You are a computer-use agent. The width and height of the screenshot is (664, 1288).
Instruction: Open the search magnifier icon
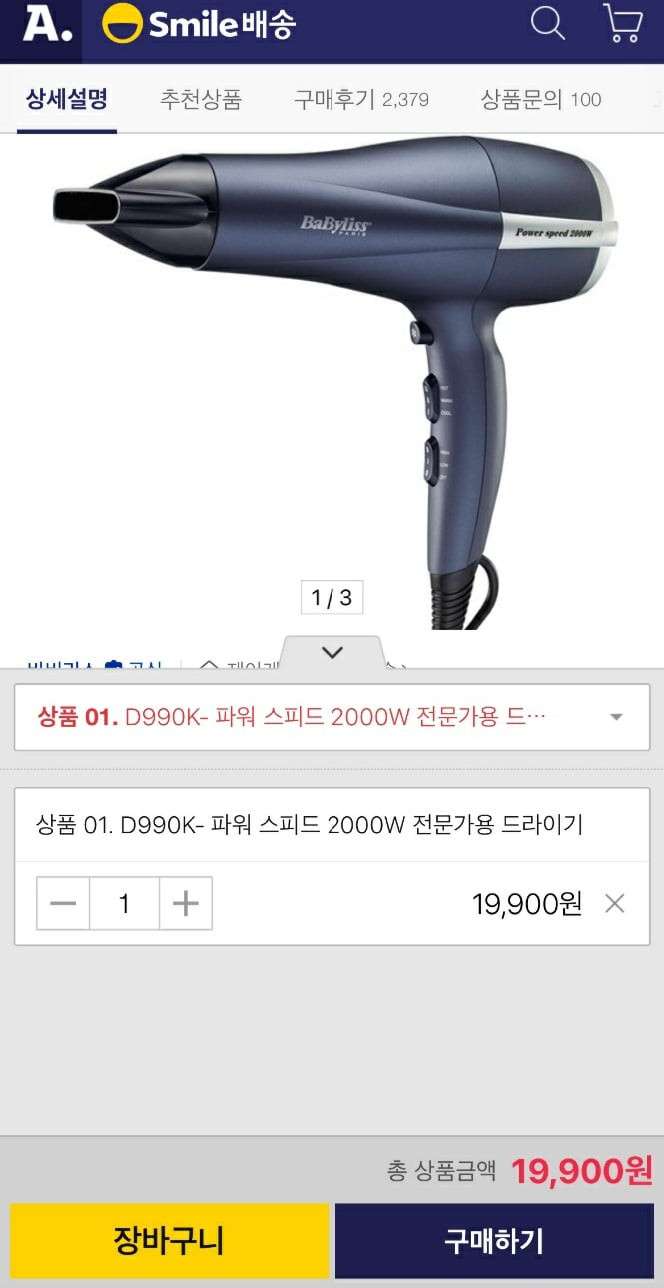pyautogui.click(x=547, y=23)
